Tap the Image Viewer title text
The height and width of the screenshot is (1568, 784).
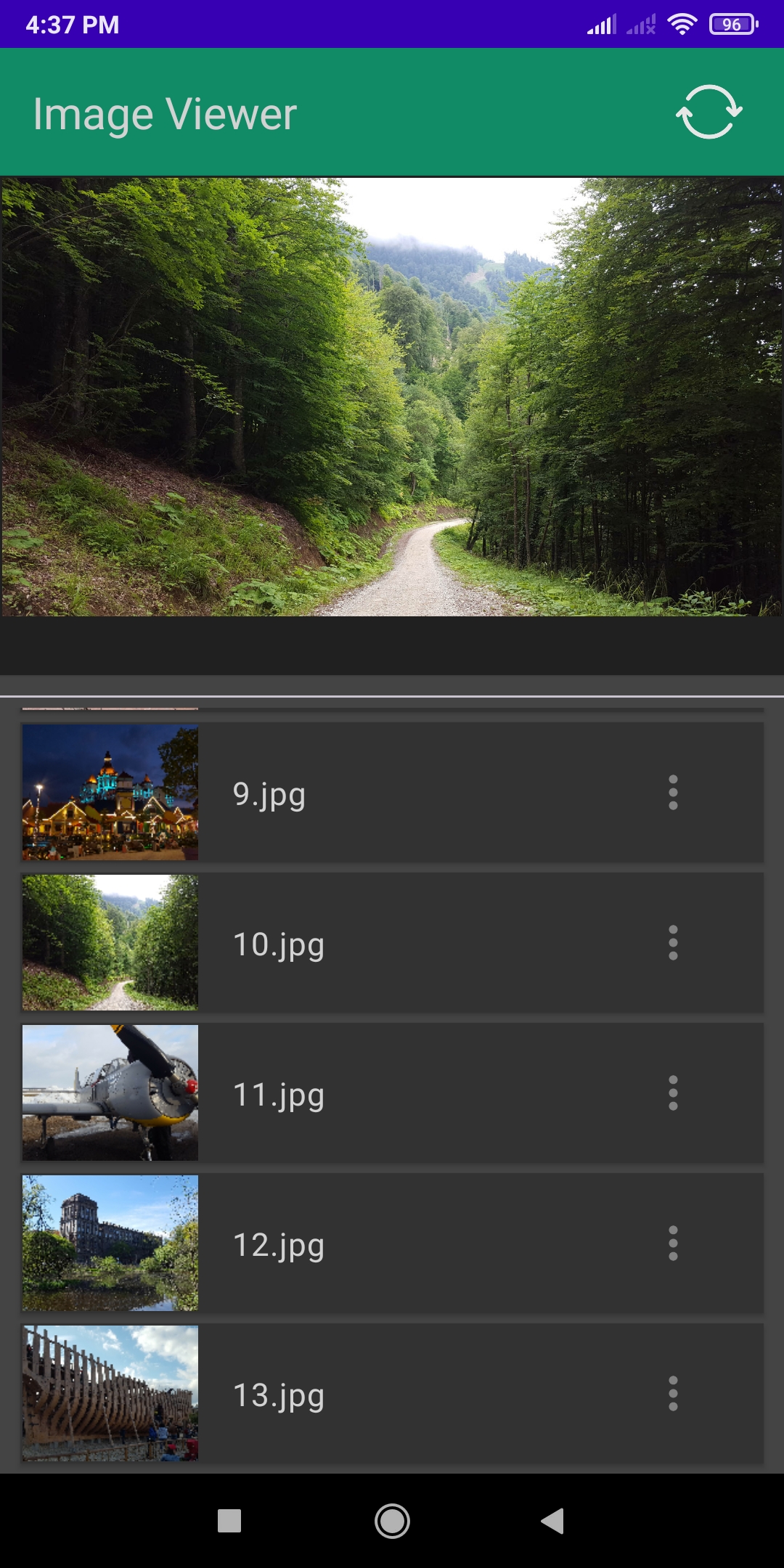coord(163,113)
